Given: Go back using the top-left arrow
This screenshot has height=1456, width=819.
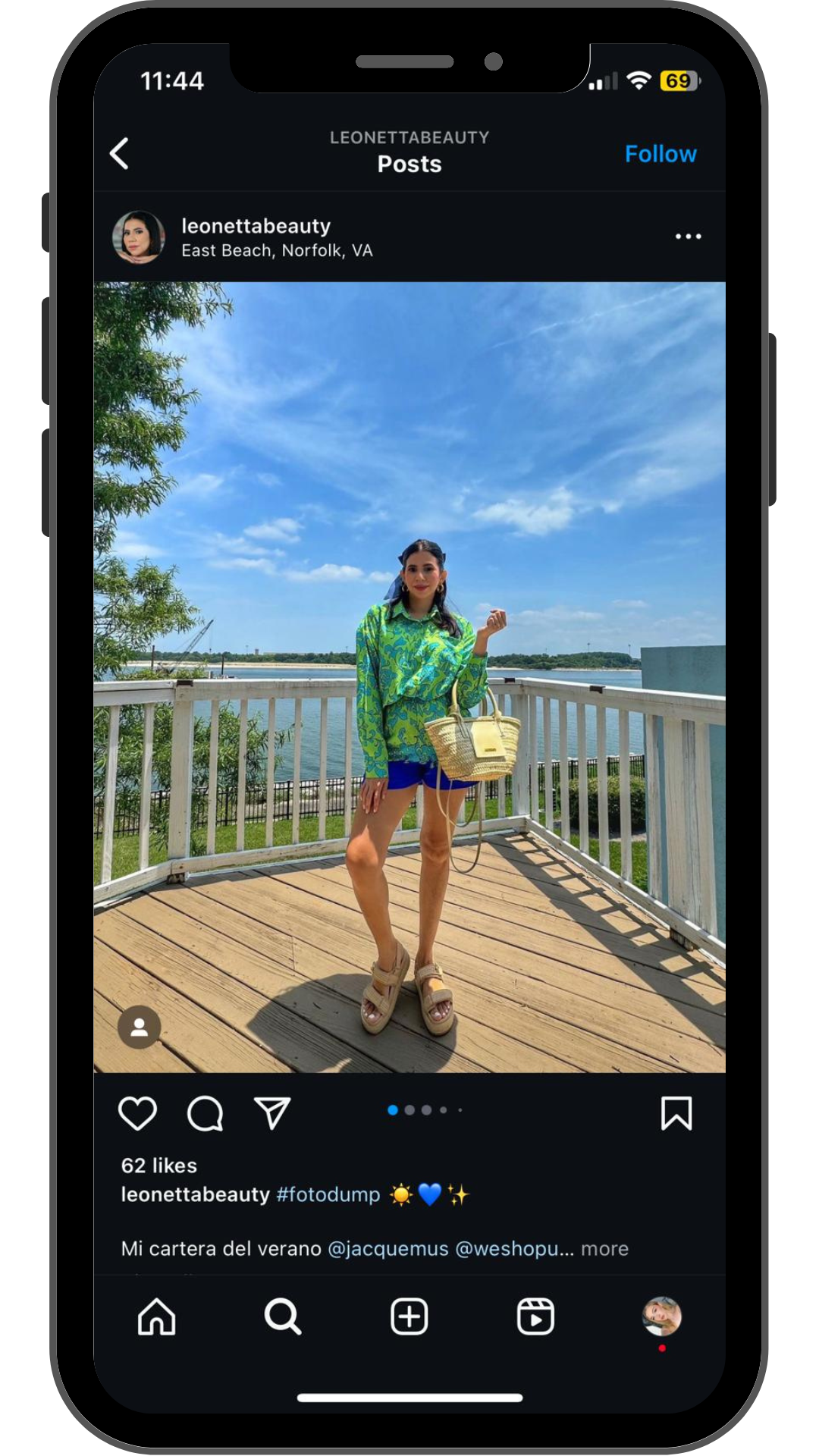Looking at the screenshot, I should point(120,153).
